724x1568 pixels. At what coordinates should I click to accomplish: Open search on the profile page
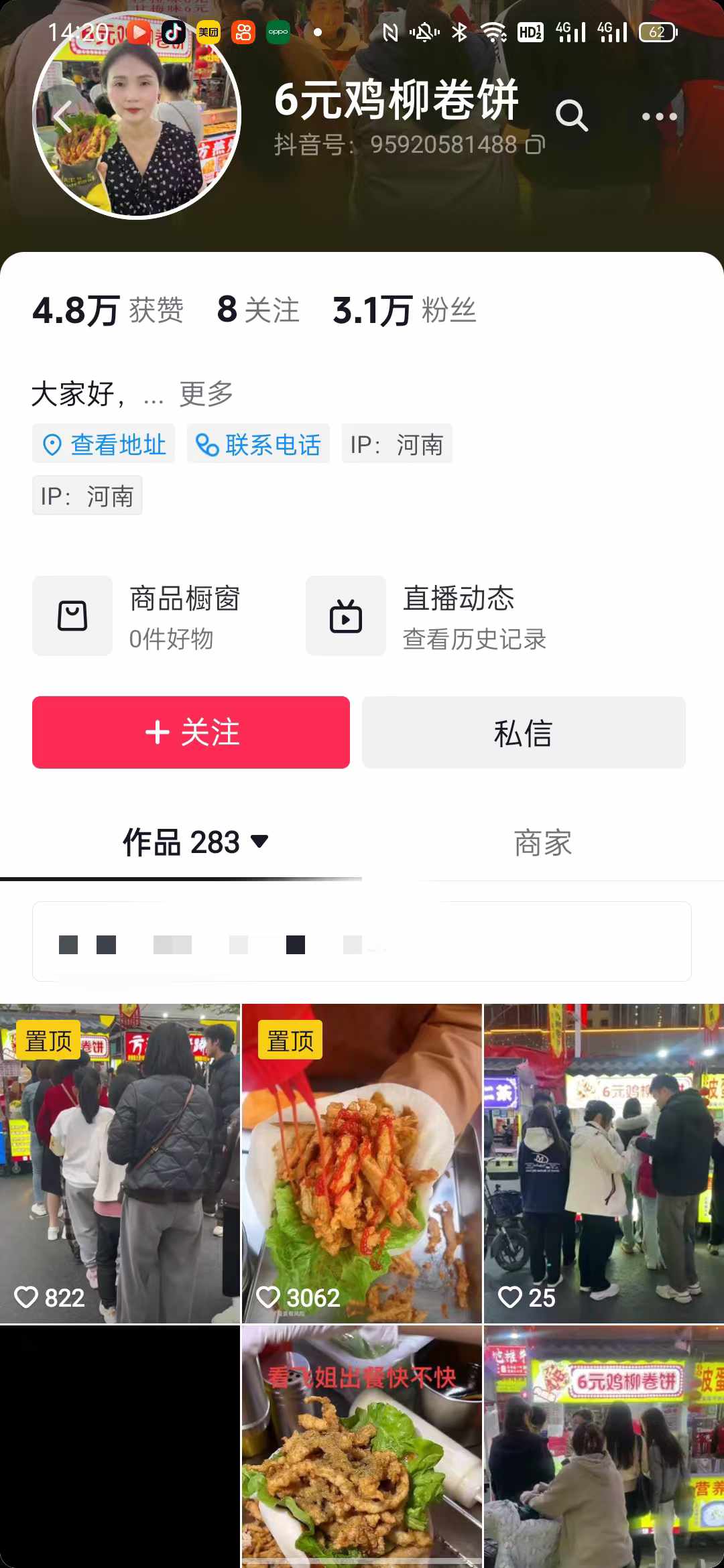click(572, 115)
